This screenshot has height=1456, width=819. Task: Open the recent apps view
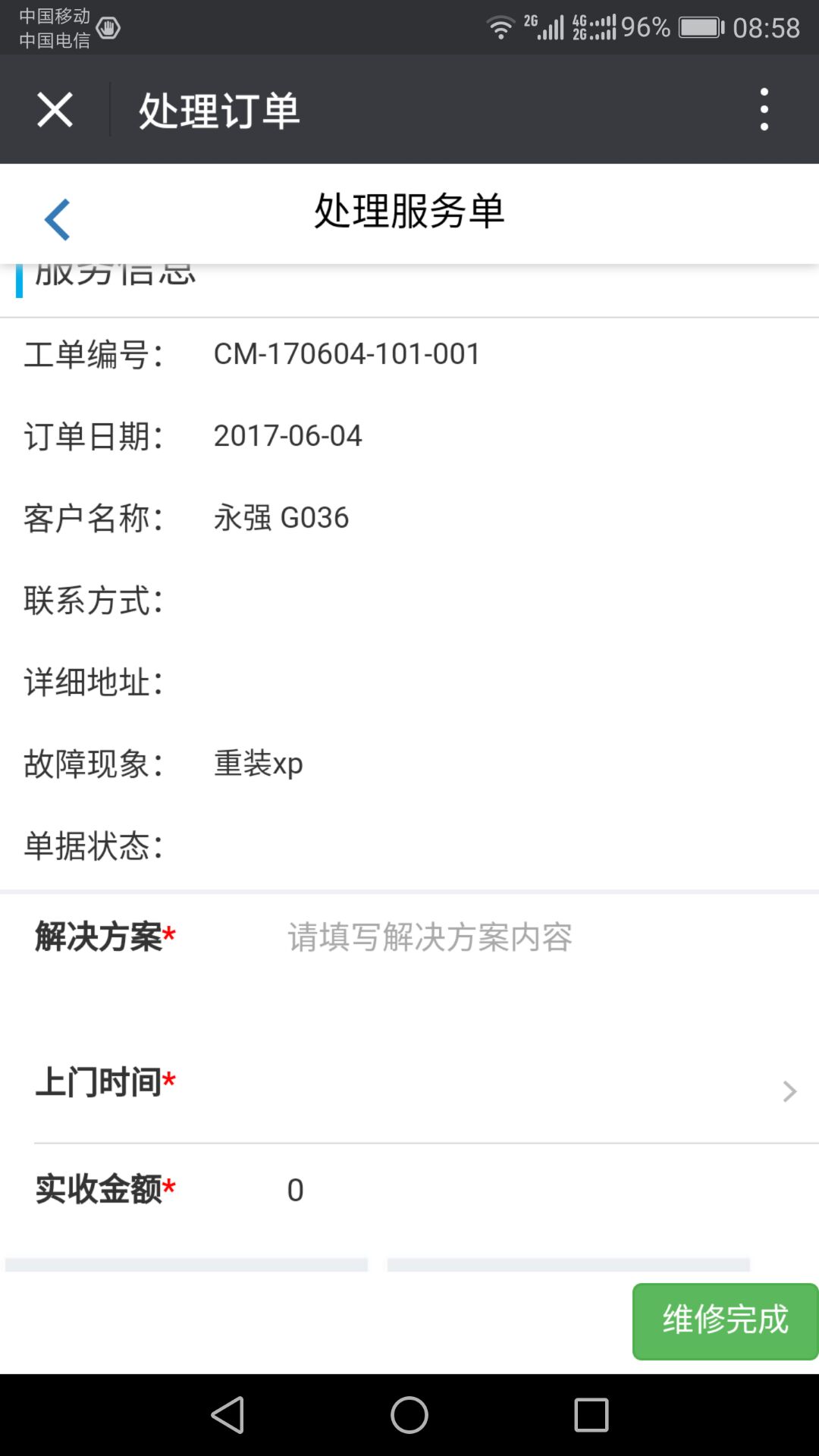591,1415
